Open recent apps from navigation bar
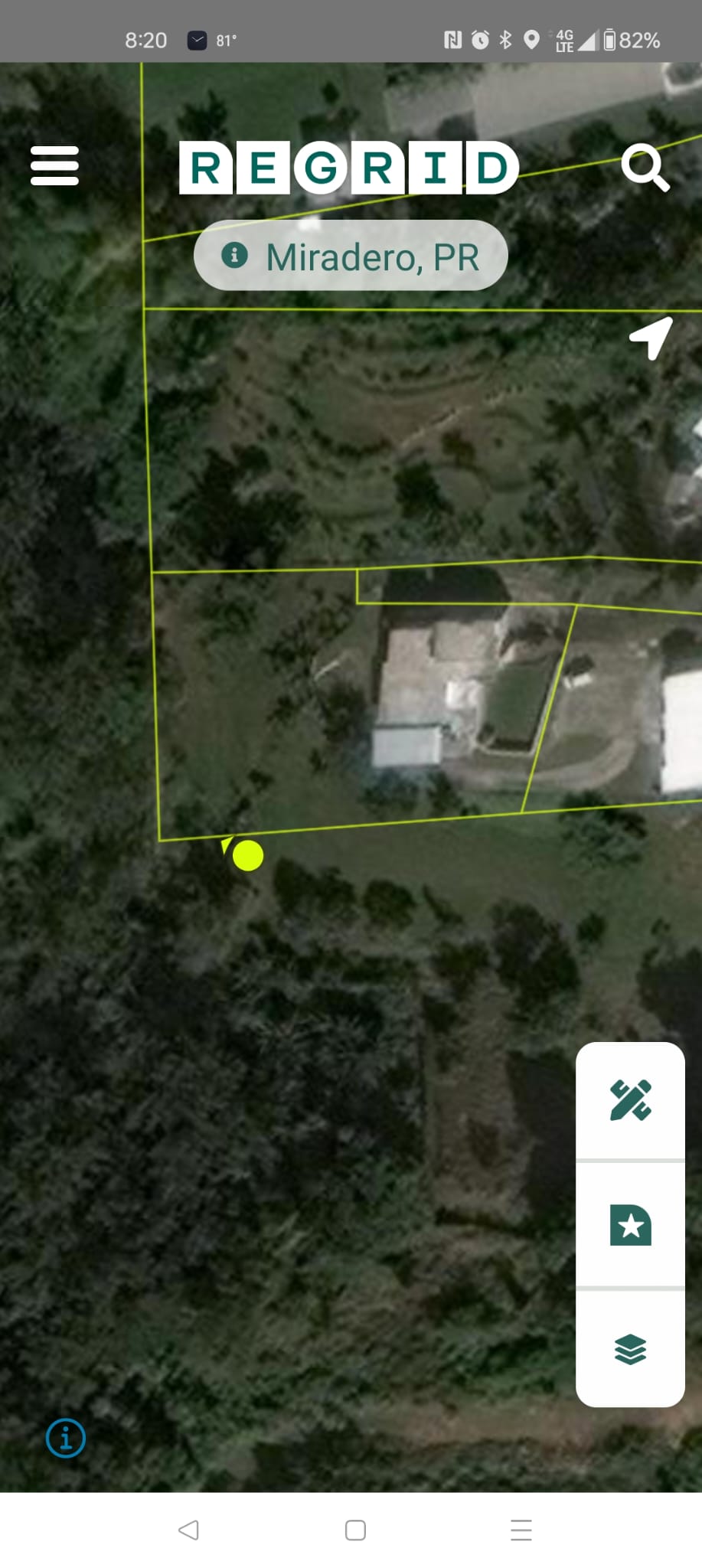This screenshot has width=702, height=1568. [x=521, y=1530]
